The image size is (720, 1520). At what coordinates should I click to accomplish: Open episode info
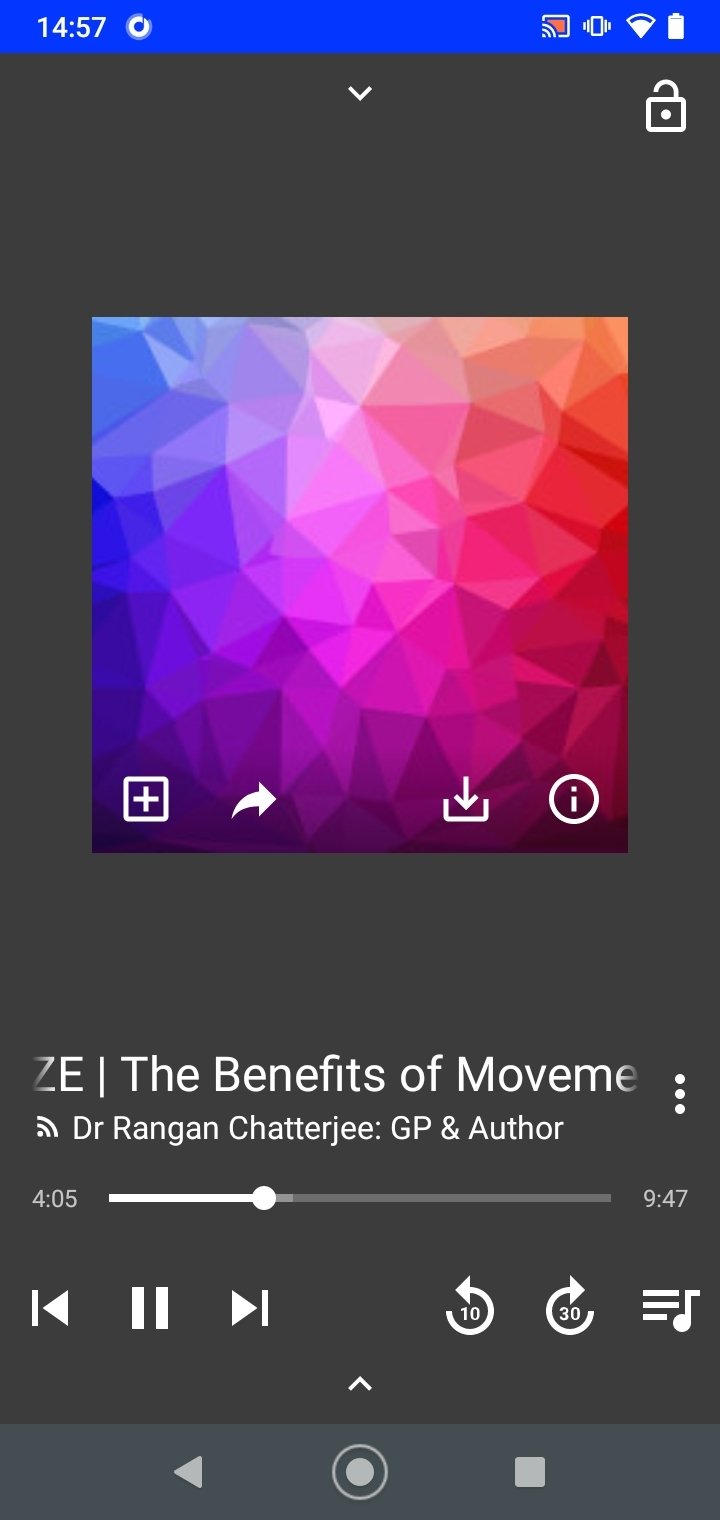click(574, 799)
